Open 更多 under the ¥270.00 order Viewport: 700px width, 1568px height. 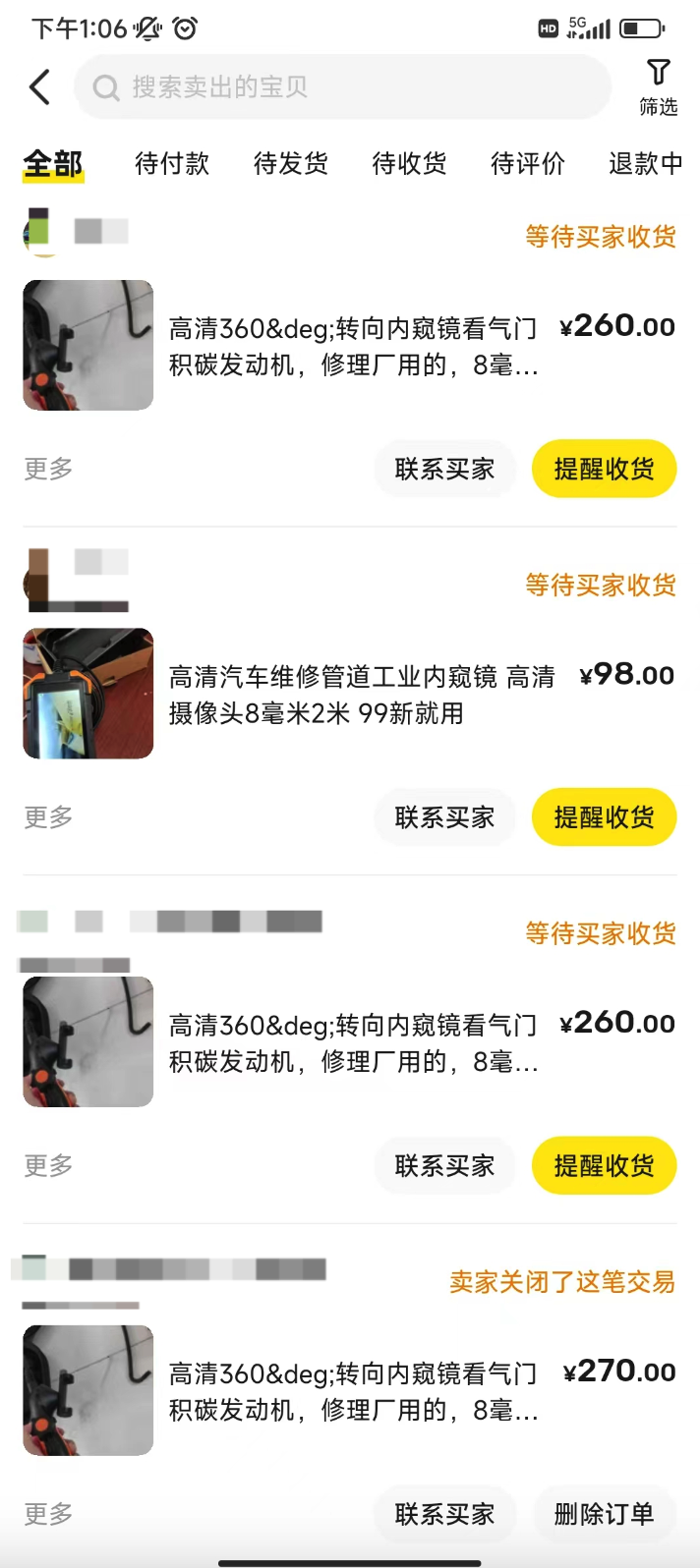(48, 1514)
